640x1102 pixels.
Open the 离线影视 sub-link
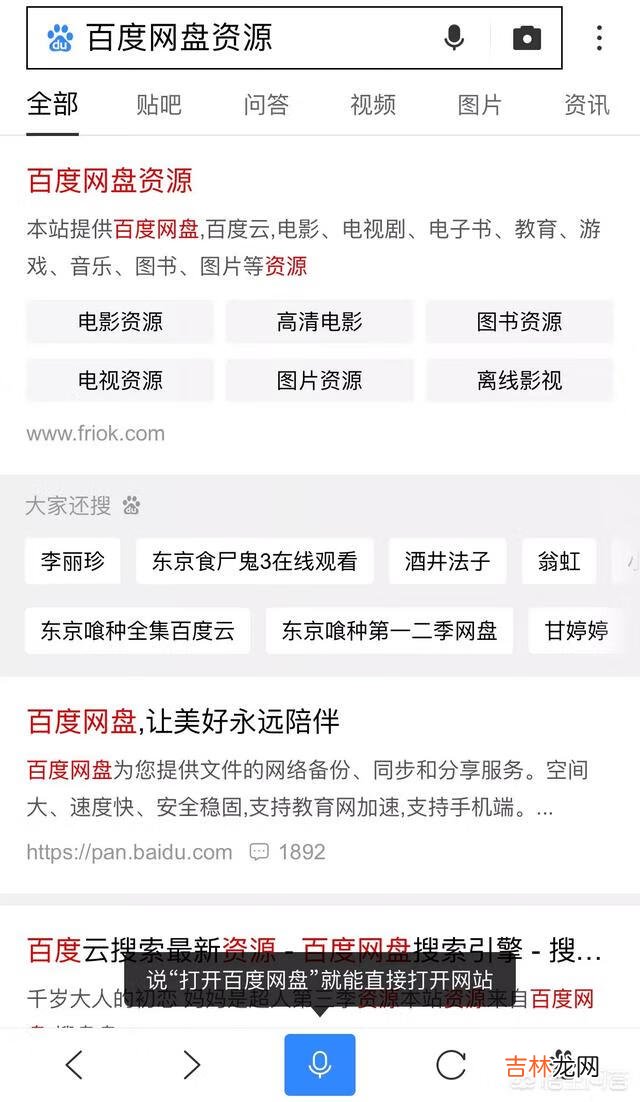tap(519, 381)
